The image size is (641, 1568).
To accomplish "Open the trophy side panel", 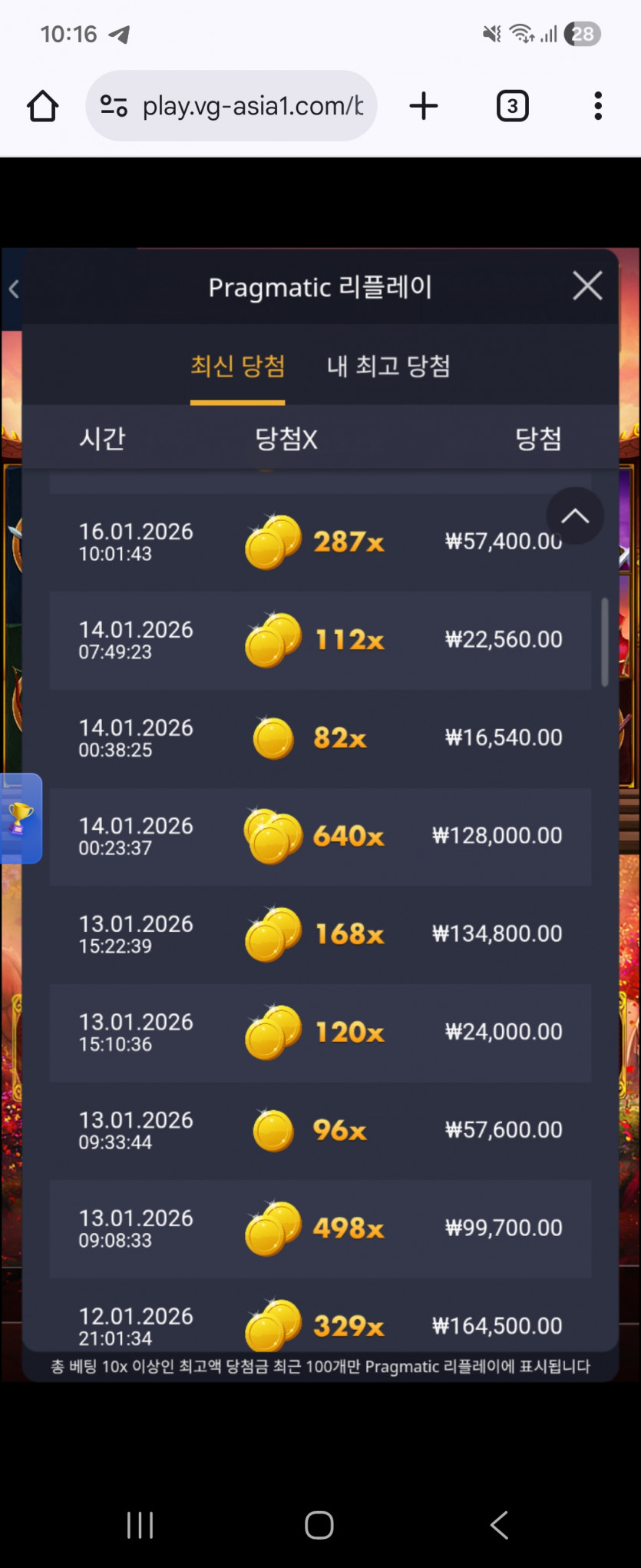I will (20, 818).
